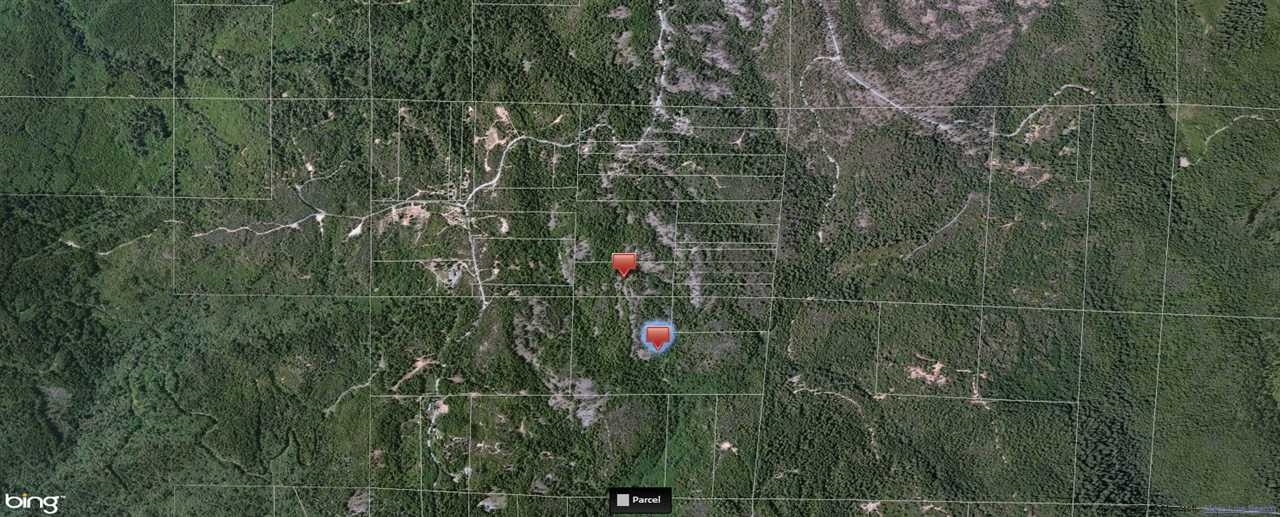Select the highlighted red map pin
1280x517 pixels.
pyautogui.click(x=657, y=336)
